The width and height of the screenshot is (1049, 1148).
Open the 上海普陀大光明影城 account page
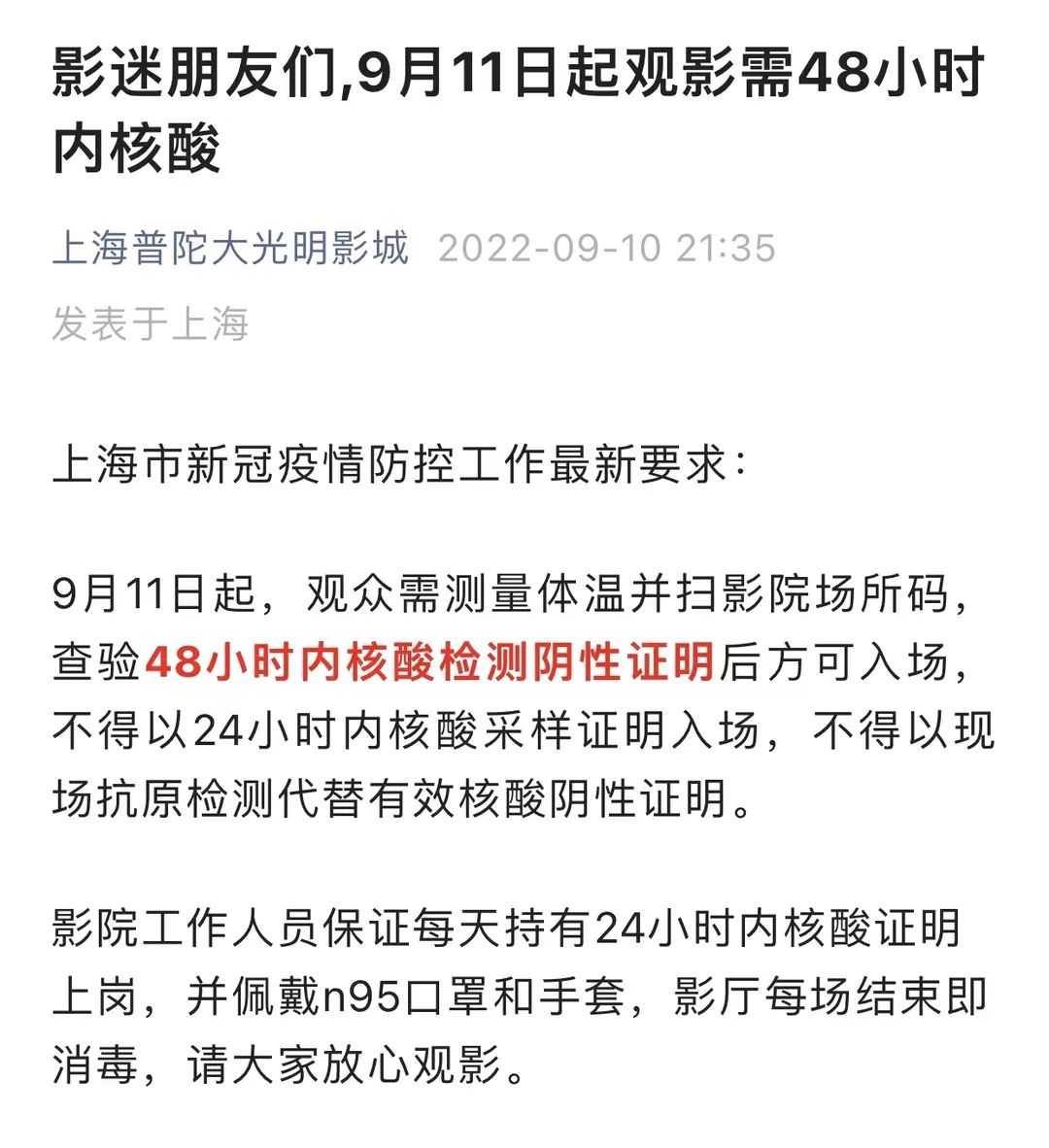[230, 248]
